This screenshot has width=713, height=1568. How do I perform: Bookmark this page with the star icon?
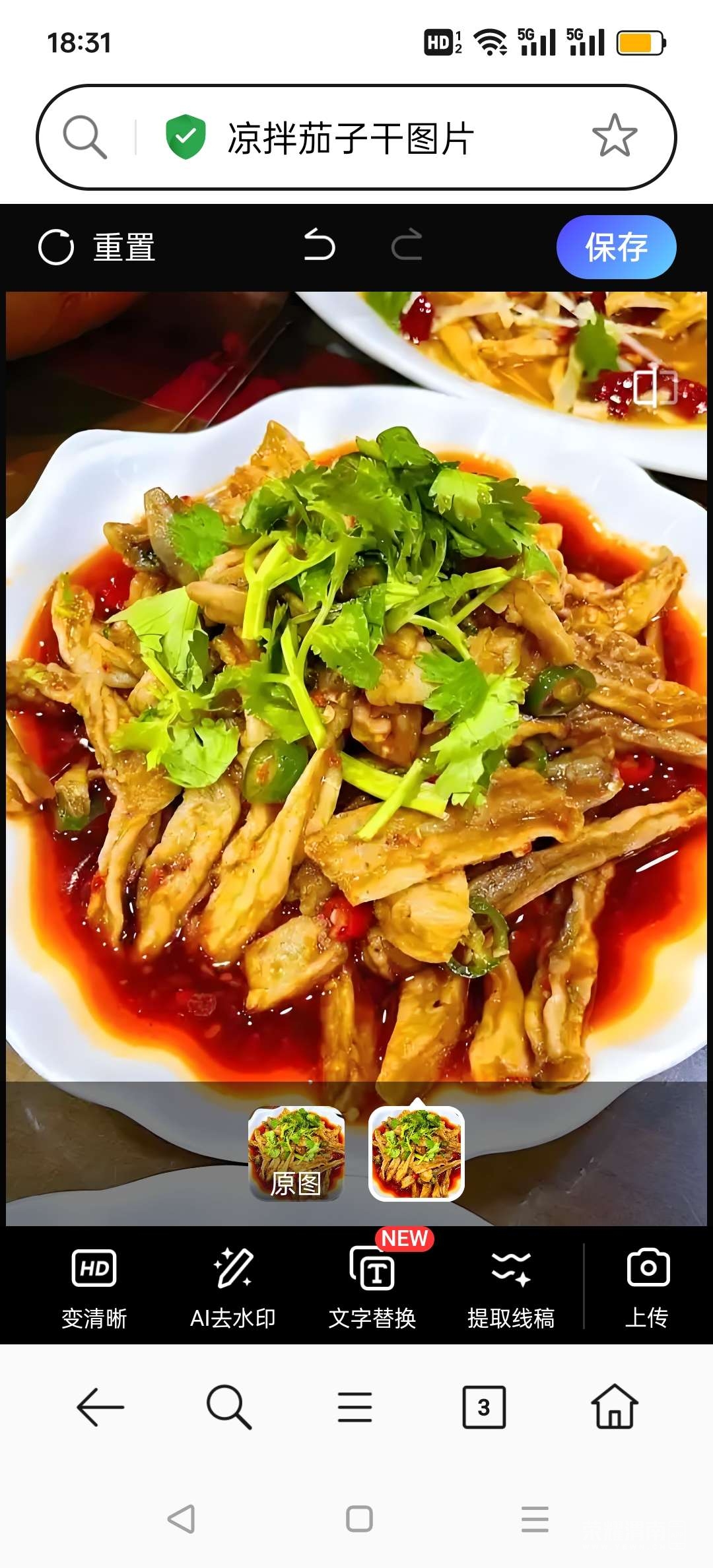click(x=614, y=137)
